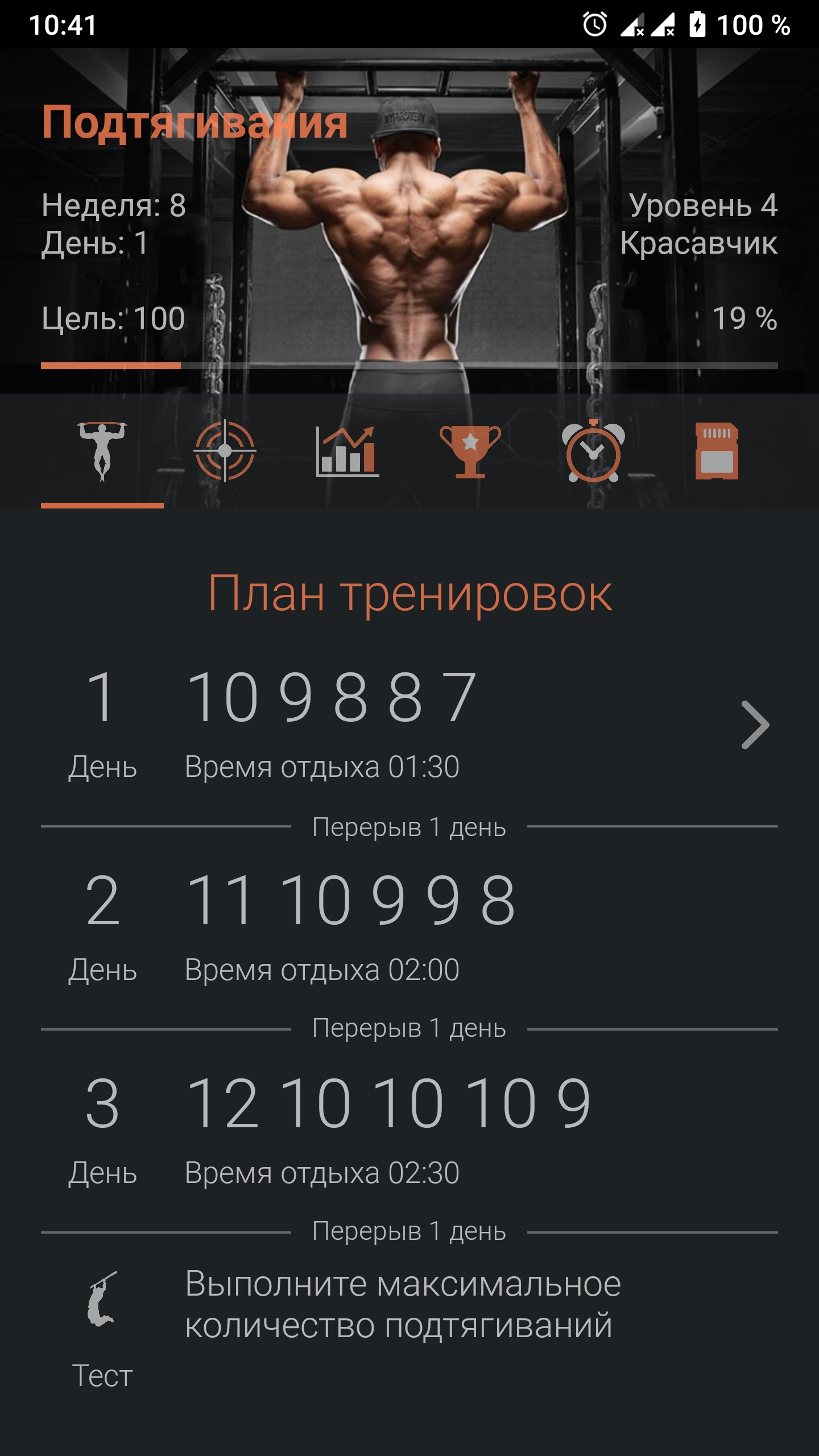This screenshot has width=819, height=1456.
Task: Select Day 2 workout with rest 02:00
Action: pyautogui.click(x=409, y=928)
